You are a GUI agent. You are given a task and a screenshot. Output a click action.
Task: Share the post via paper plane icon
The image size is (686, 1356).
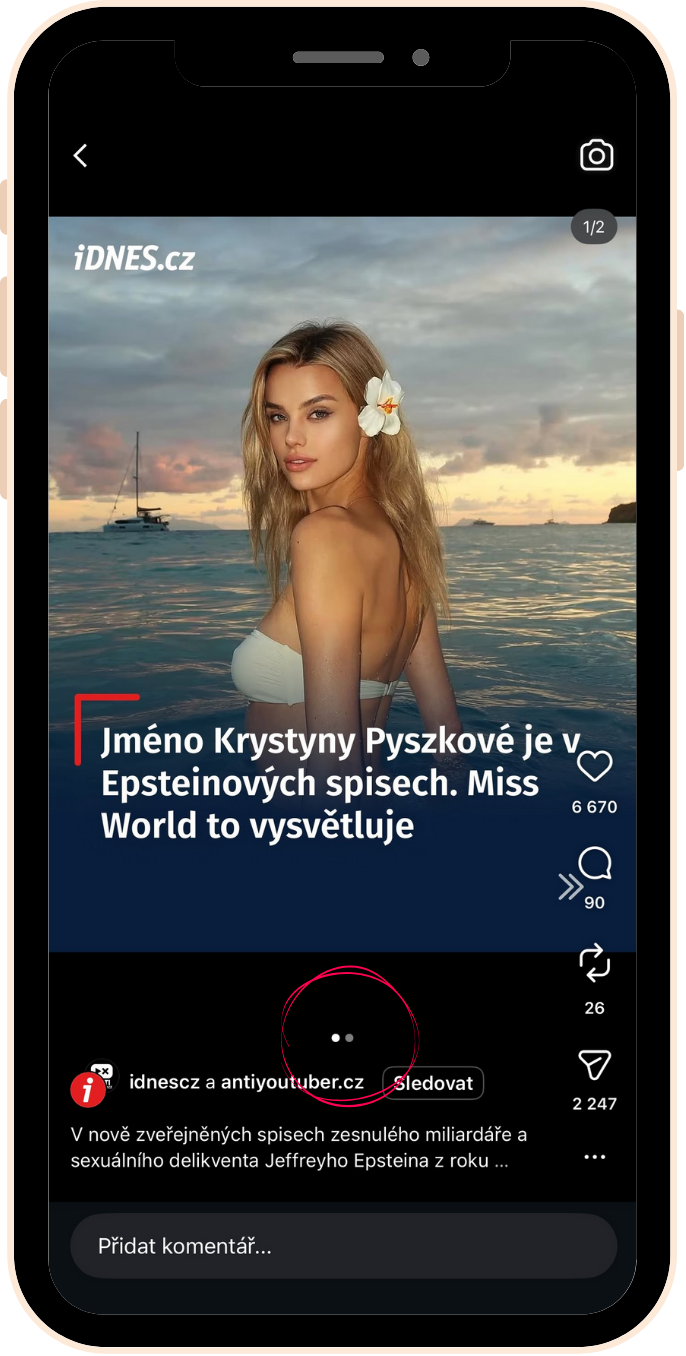595,1065
